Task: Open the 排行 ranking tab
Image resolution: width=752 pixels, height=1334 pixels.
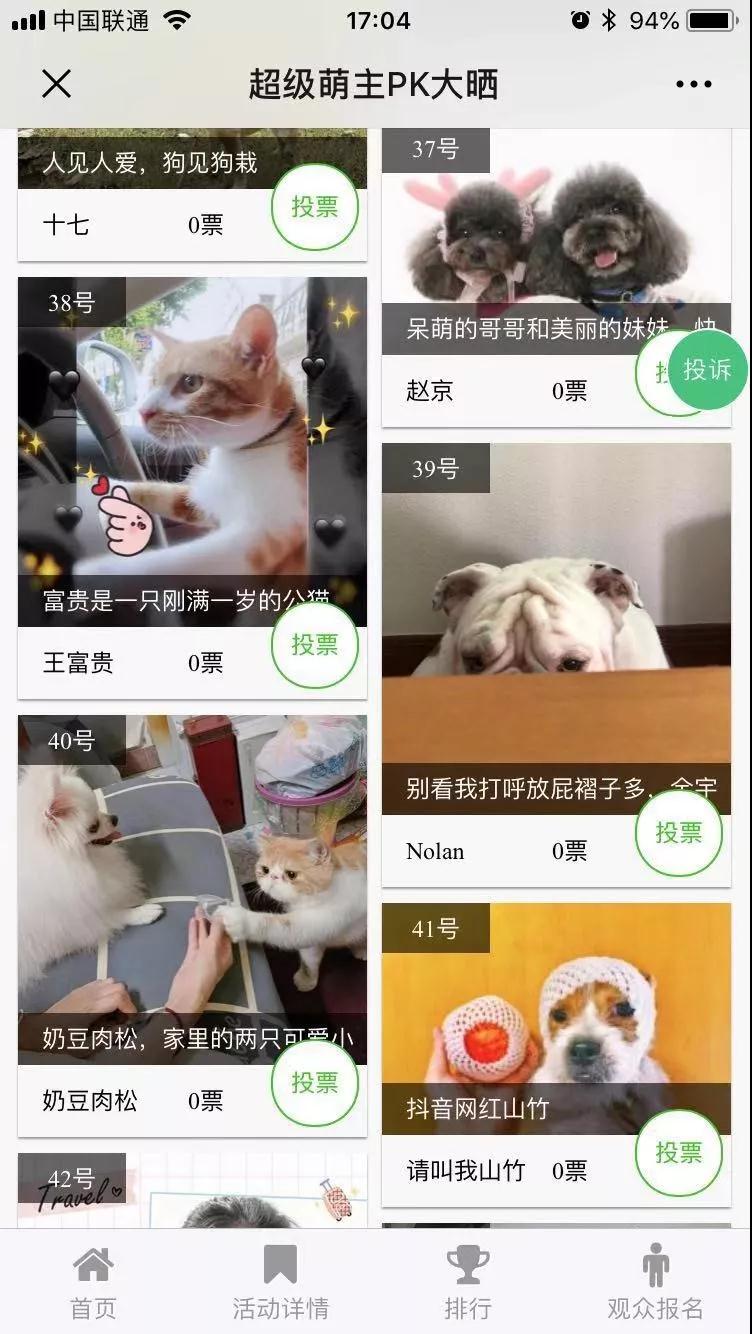Action: pyautogui.click(x=467, y=1282)
